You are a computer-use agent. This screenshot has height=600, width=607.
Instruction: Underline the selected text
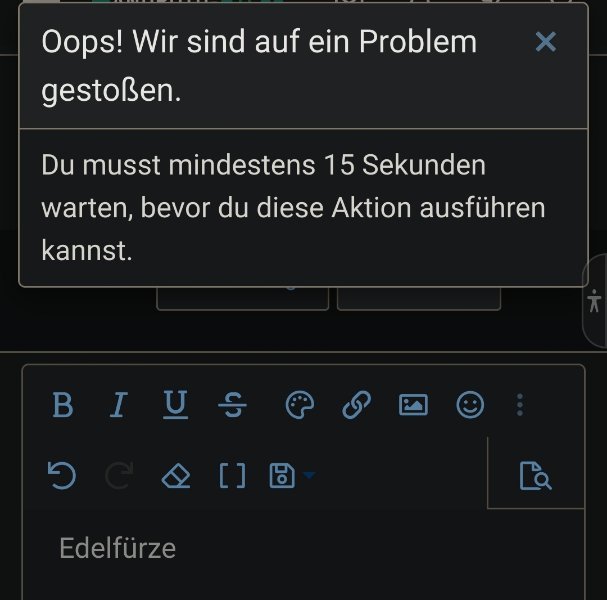pos(176,405)
